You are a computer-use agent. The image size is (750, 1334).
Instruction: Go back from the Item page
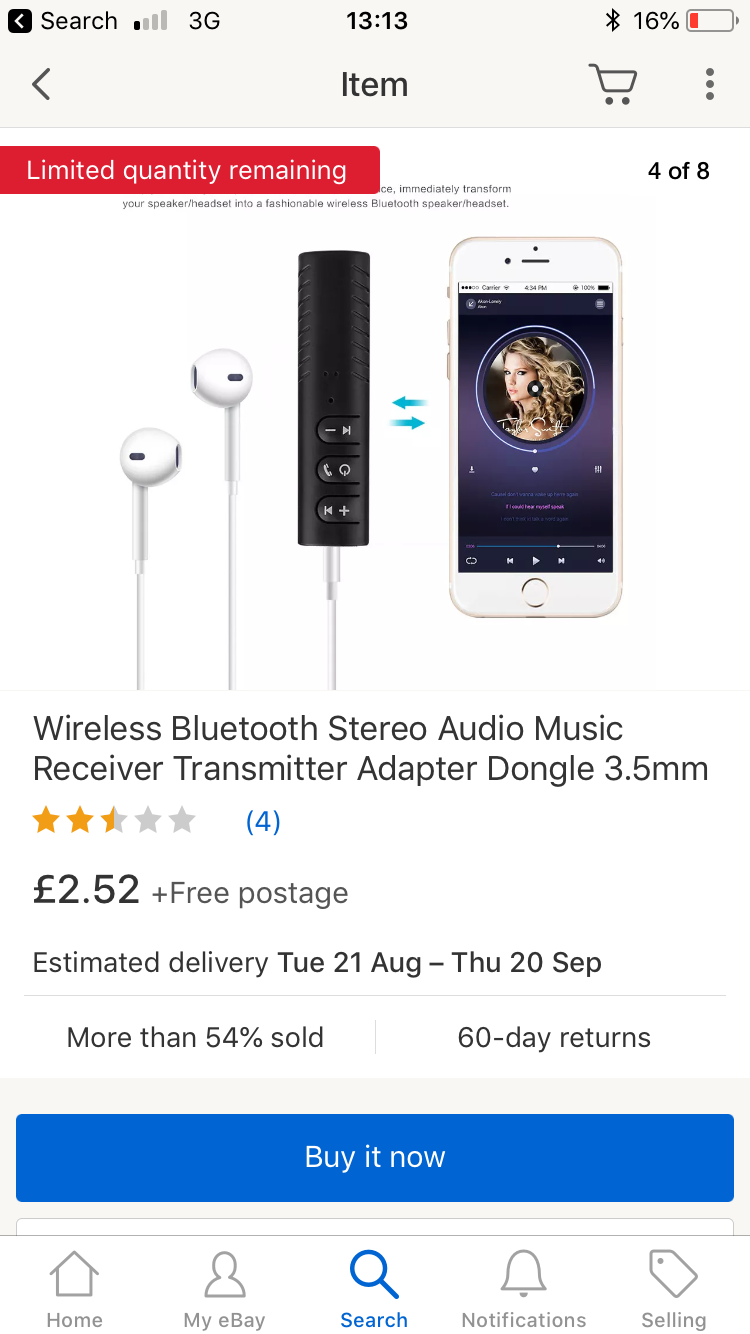coord(41,85)
